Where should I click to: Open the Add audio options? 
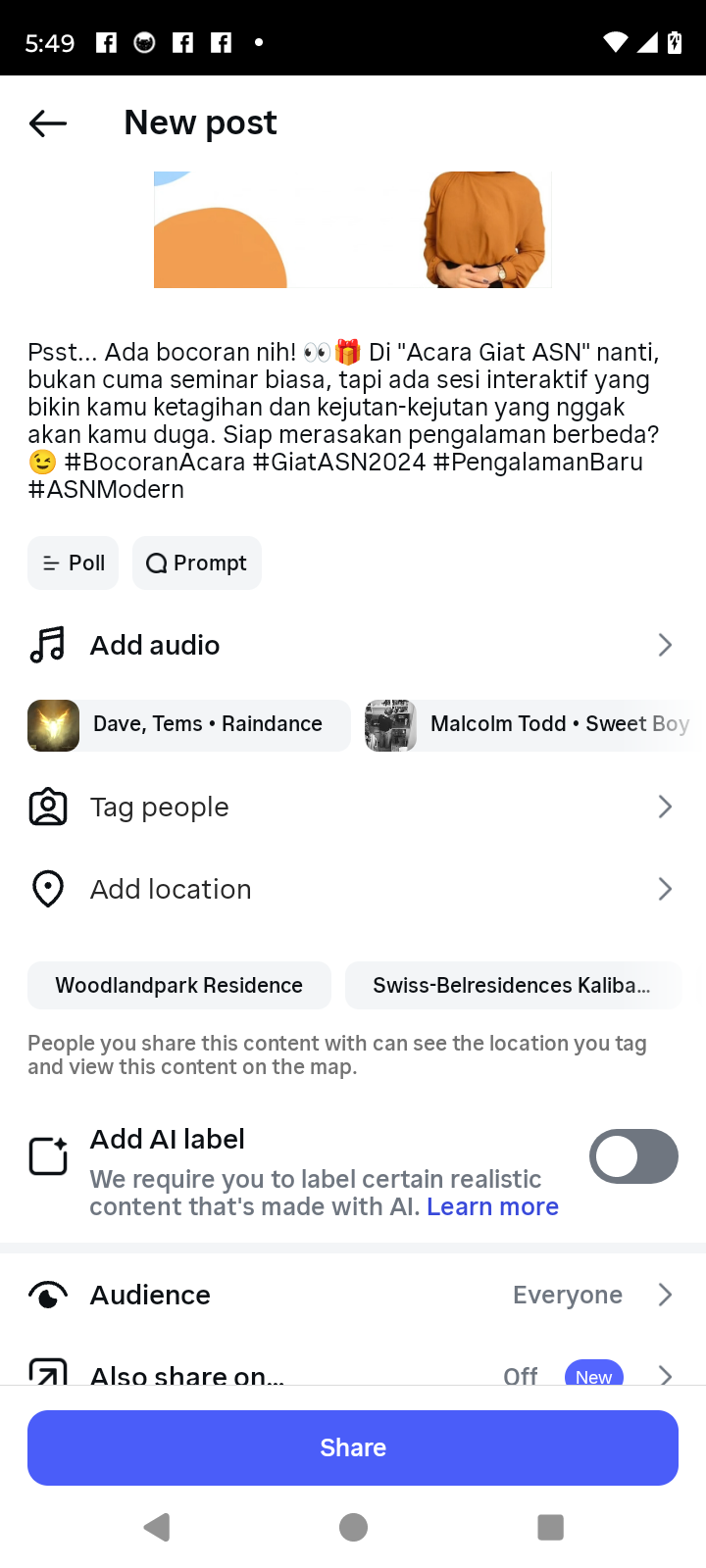(x=353, y=645)
